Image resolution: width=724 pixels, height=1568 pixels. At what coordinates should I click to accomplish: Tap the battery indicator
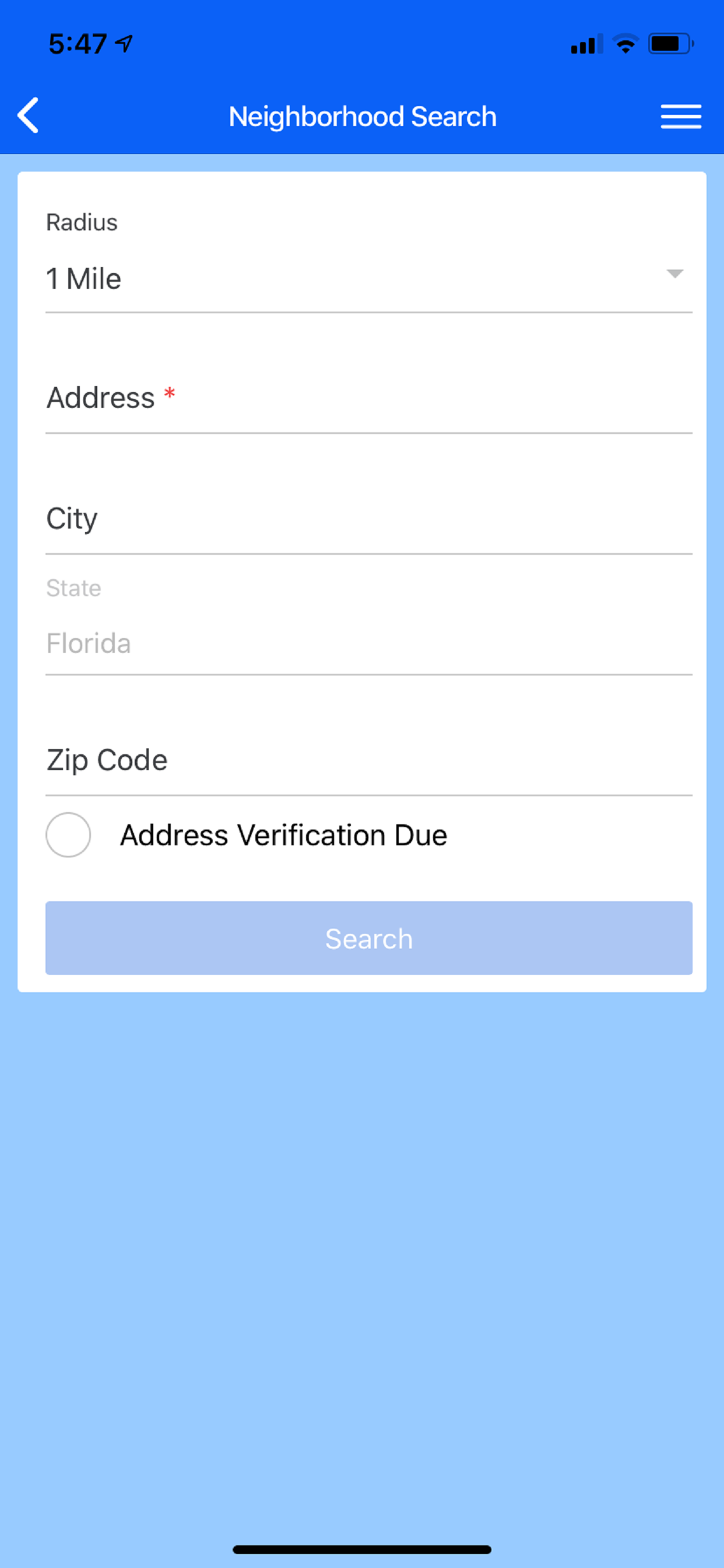(669, 43)
